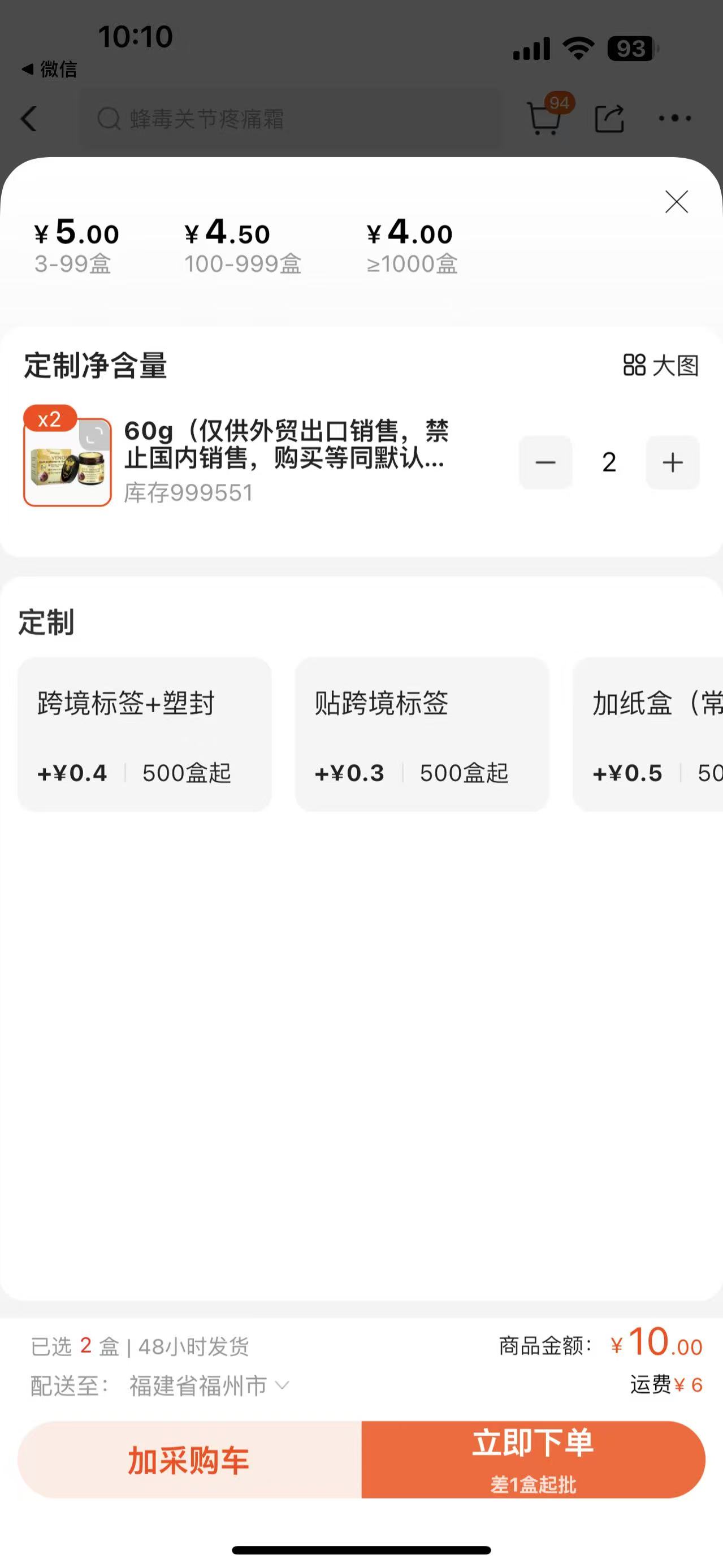
Task: Select 跨境标签+塑封 customization option
Action: click(144, 734)
